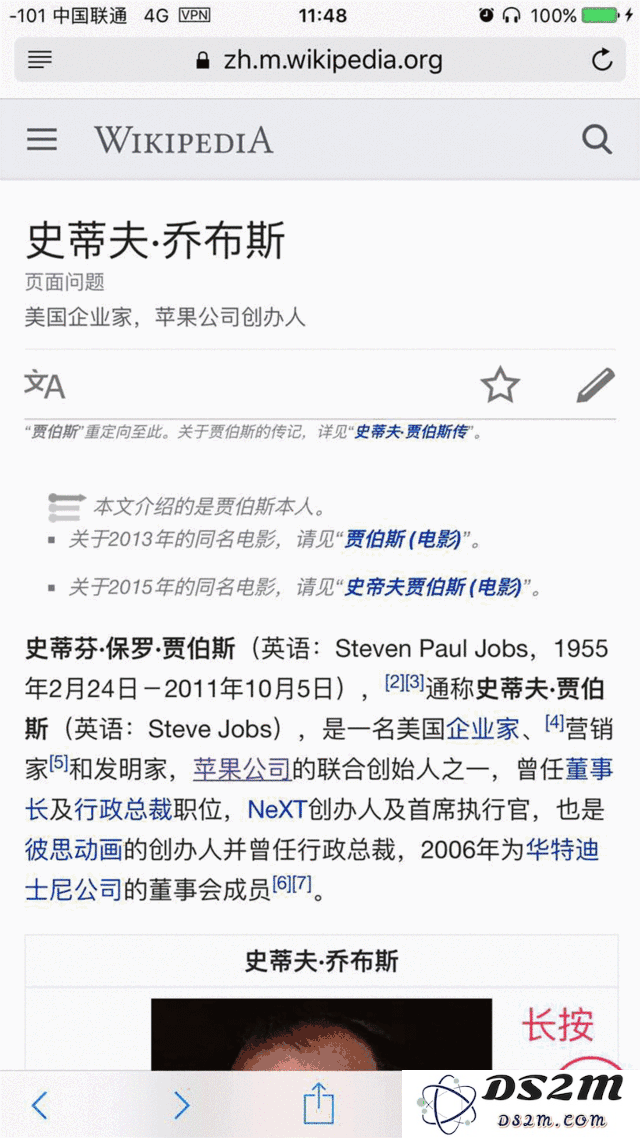Open Wikipedia search magnifier
This screenshot has width=640, height=1138.
tap(596, 140)
